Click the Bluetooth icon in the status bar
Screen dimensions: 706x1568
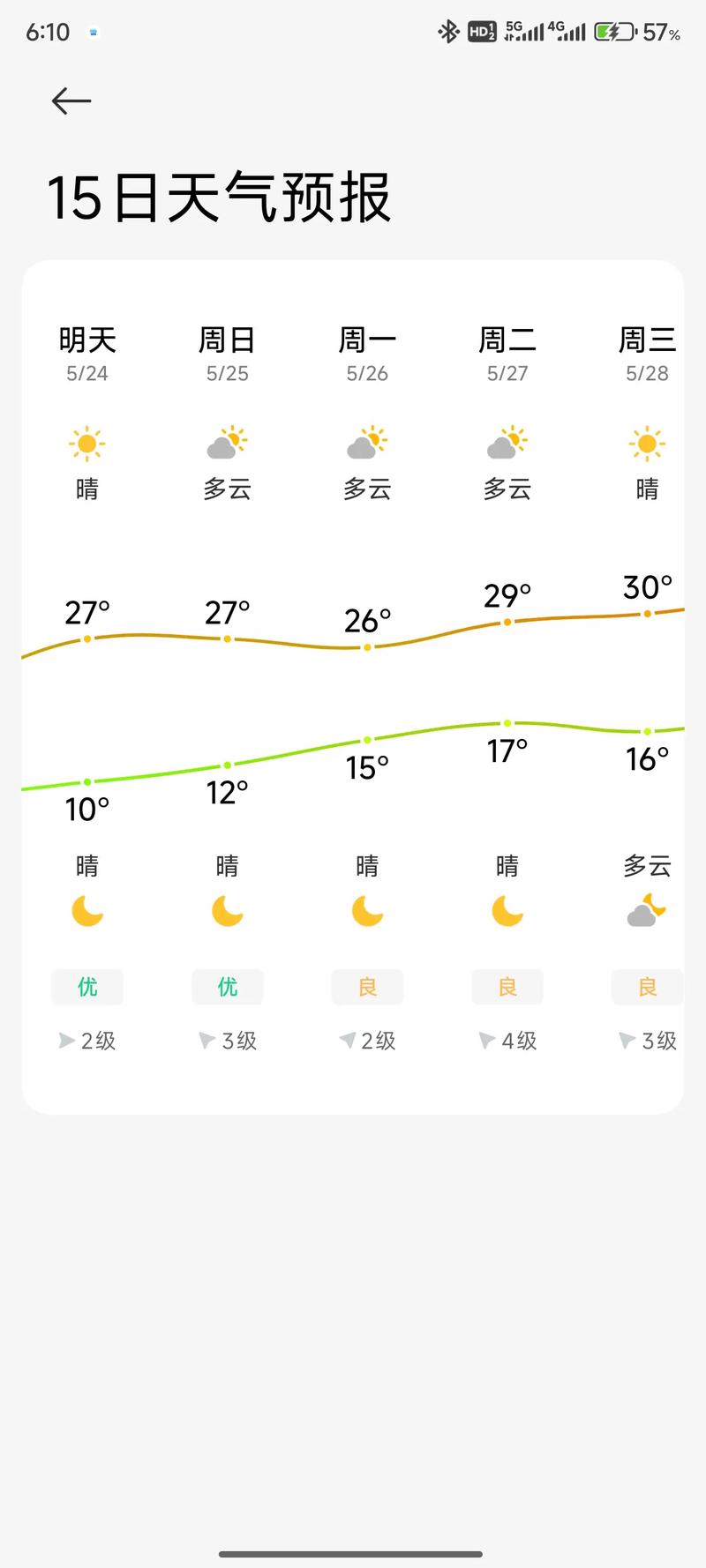pyautogui.click(x=448, y=31)
